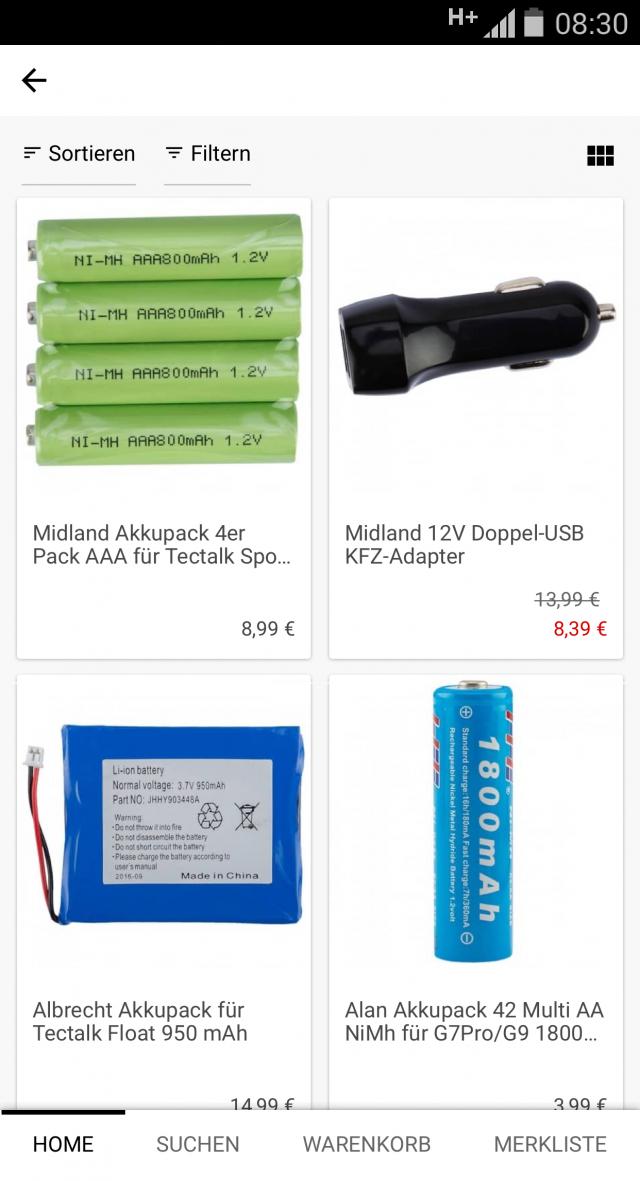Open the Sortieren options
Screen dimensions: 640x1181
click(79, 154)
